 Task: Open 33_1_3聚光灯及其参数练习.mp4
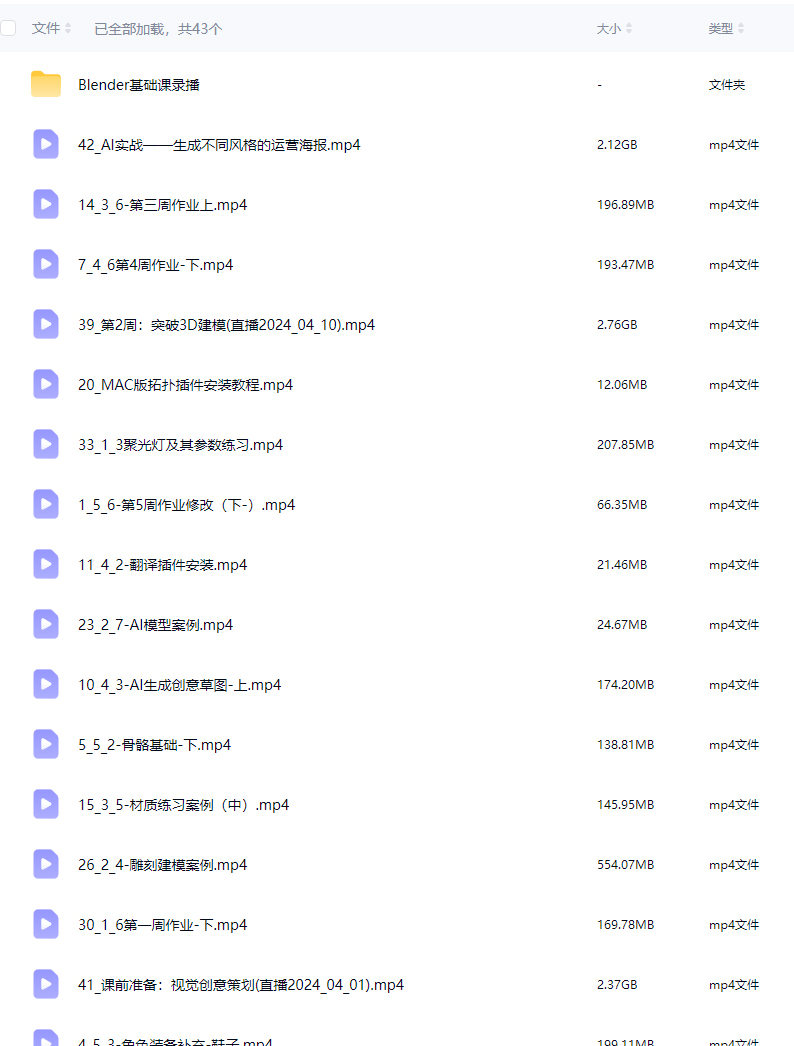[x=180, y=445]
